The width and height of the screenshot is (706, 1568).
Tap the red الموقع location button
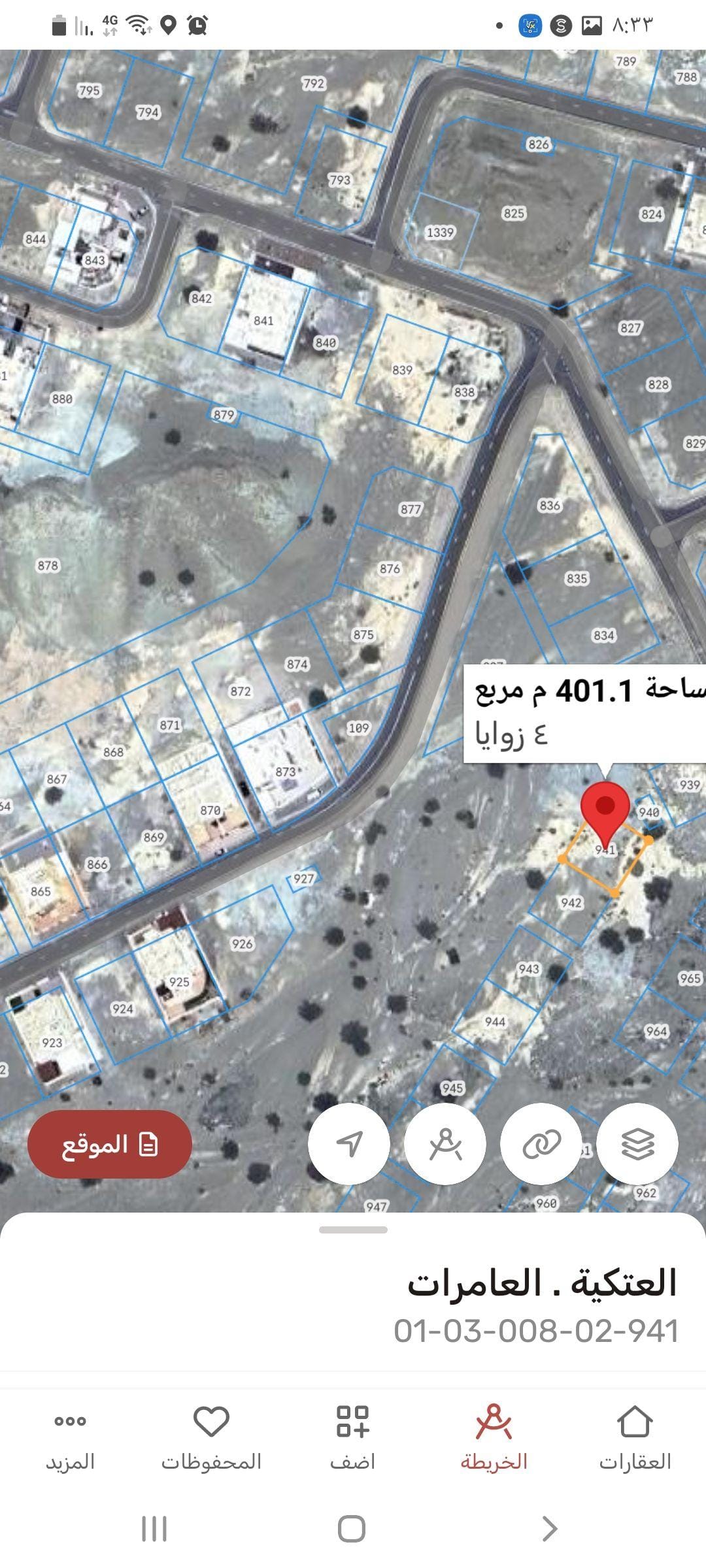(110, 1144)
